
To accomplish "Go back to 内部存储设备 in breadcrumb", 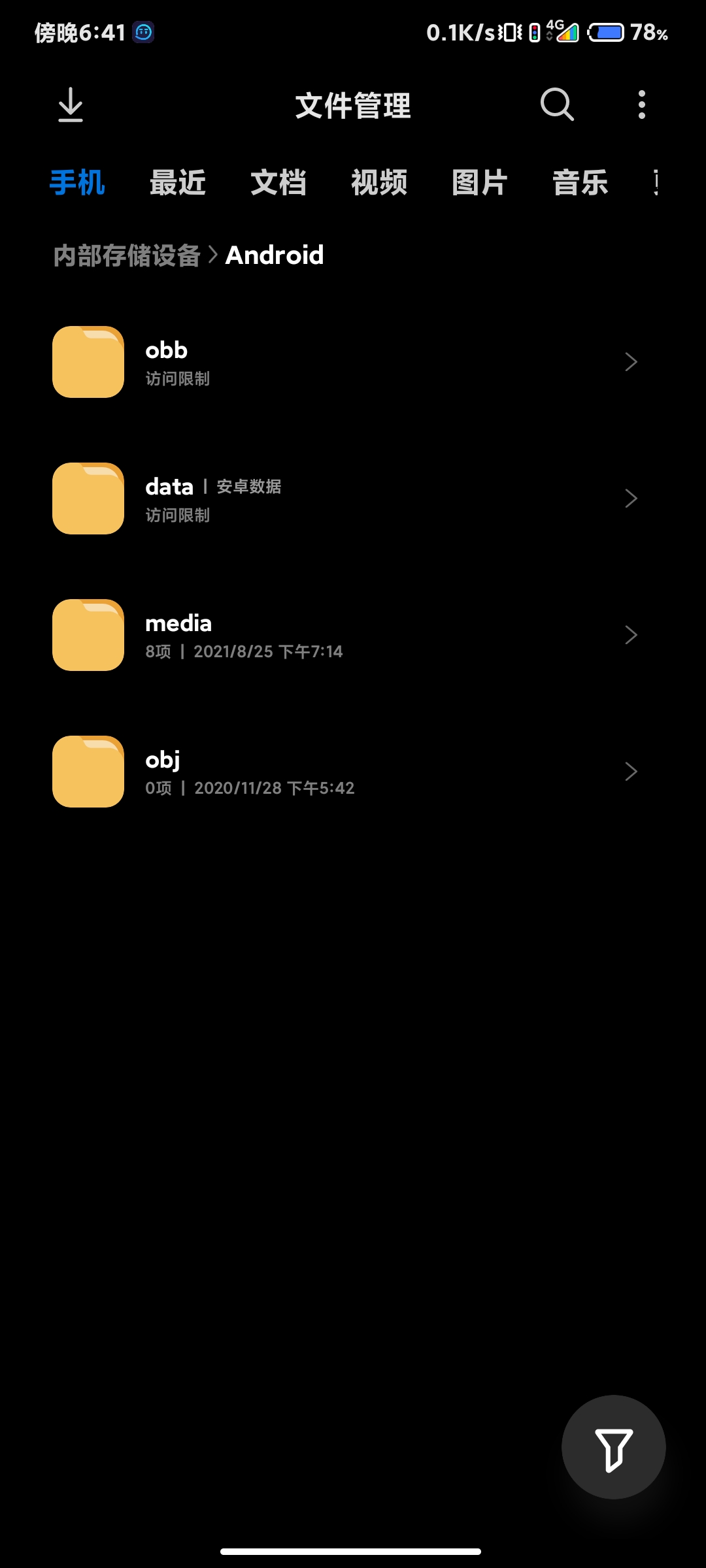I will pyautogui.click(x=127, y=255).
